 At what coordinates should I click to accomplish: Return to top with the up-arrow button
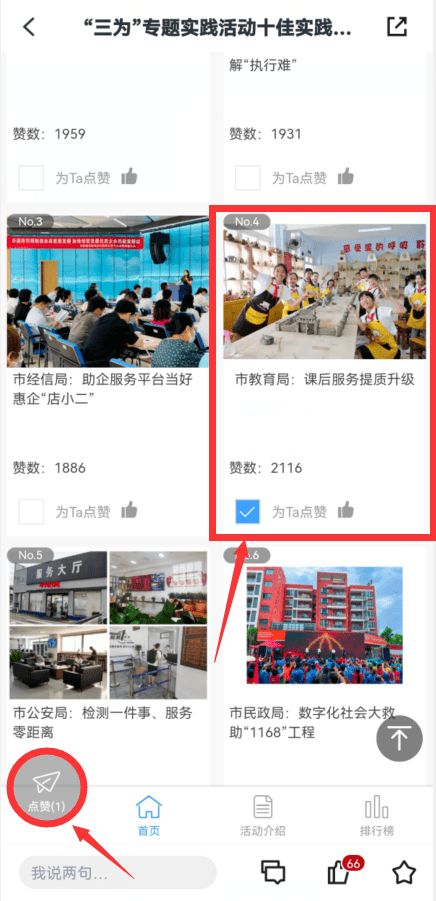click(x=399, y=738)
